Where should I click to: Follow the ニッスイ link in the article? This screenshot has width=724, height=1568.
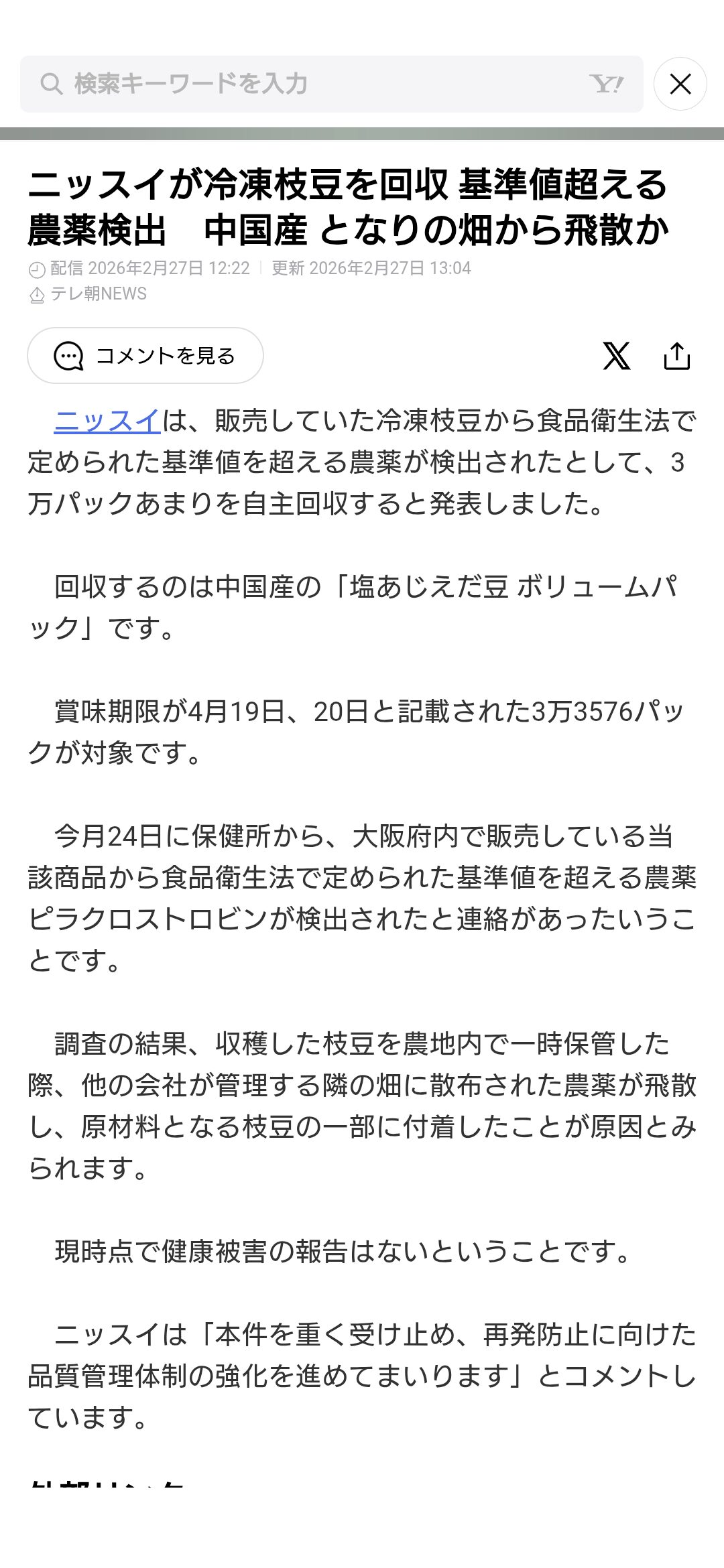[107, 421]
